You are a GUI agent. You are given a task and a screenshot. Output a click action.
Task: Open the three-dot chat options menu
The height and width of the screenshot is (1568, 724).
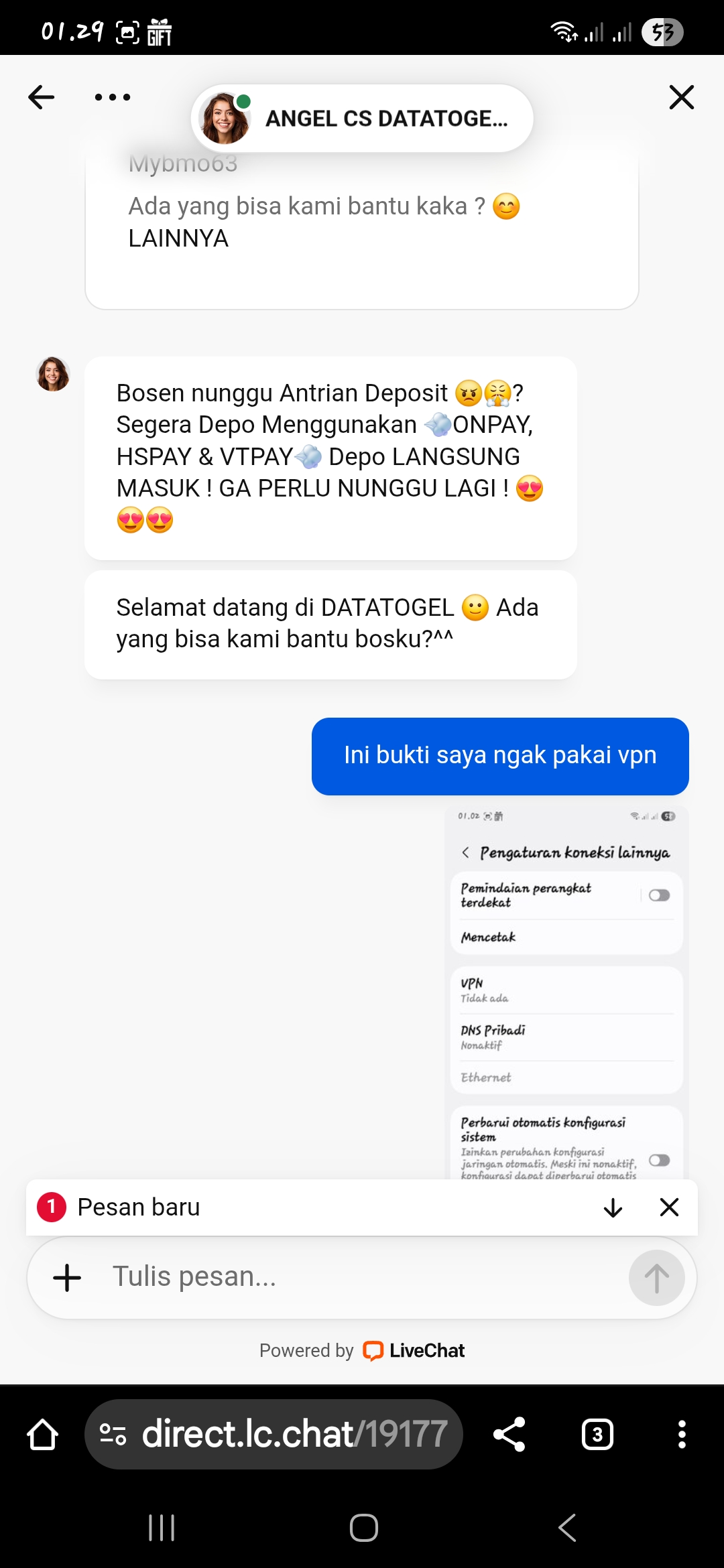113,98
